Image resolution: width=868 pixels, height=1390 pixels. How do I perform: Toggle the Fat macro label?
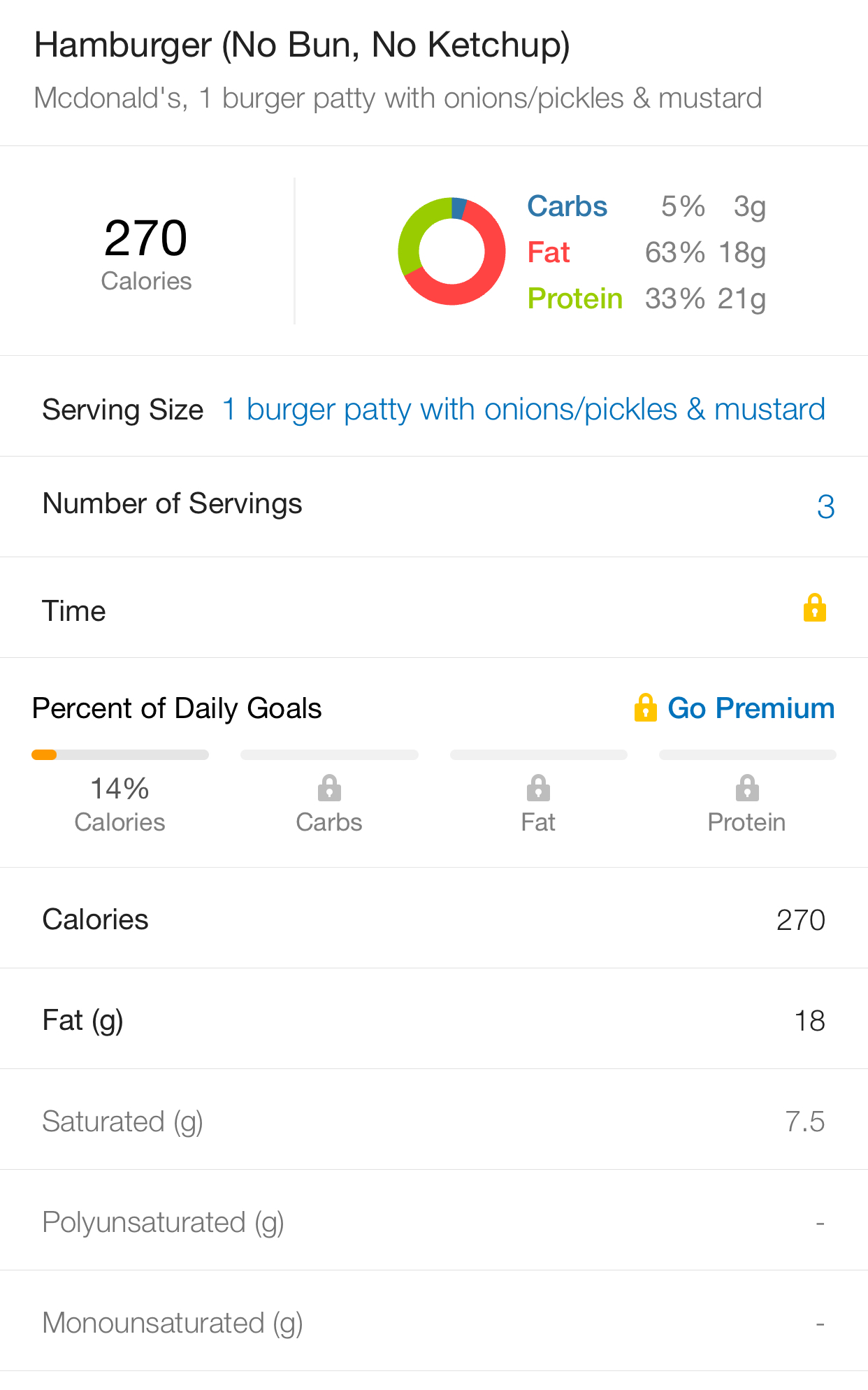(548, 252)
